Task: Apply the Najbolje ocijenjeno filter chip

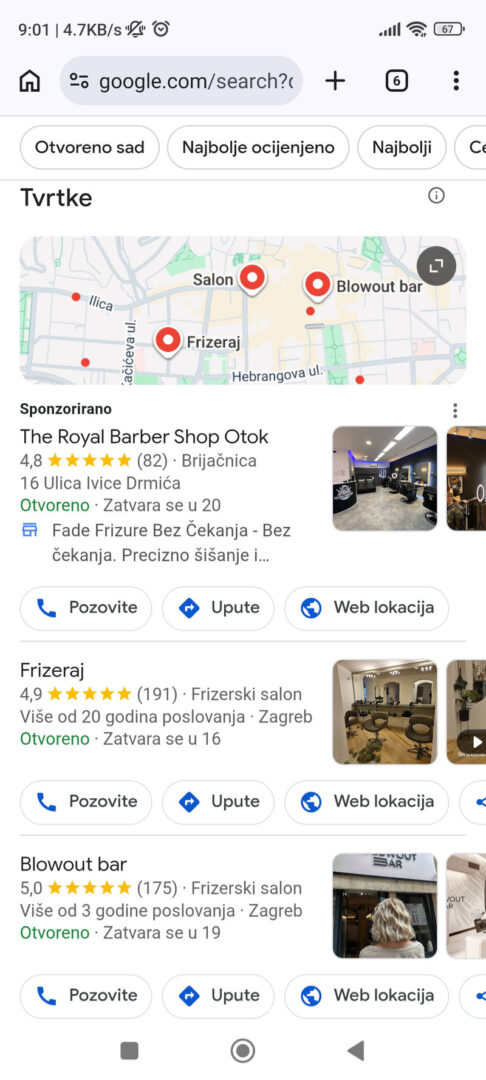Action: coord(258,147)
